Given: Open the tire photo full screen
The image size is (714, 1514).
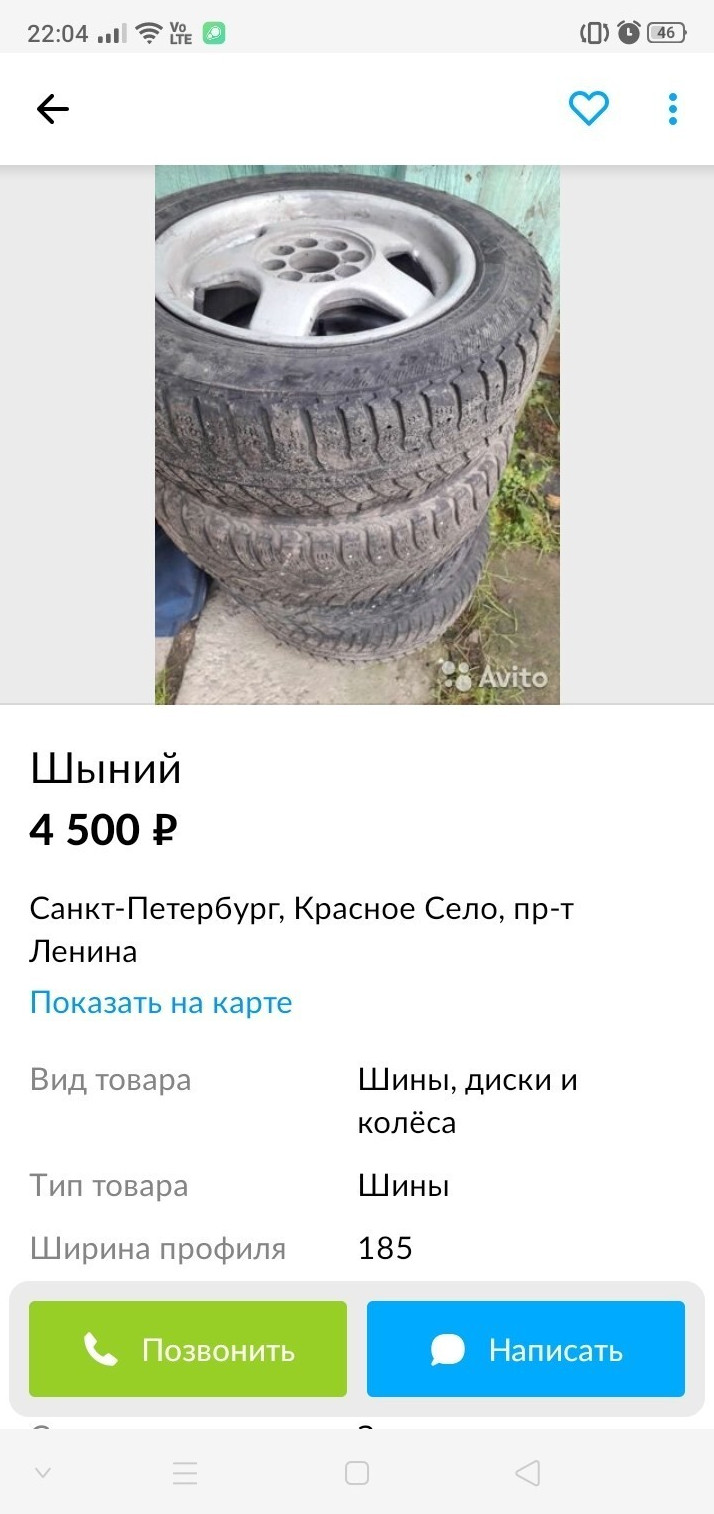Looking at the screenshot, I should (x=357, y=434).
